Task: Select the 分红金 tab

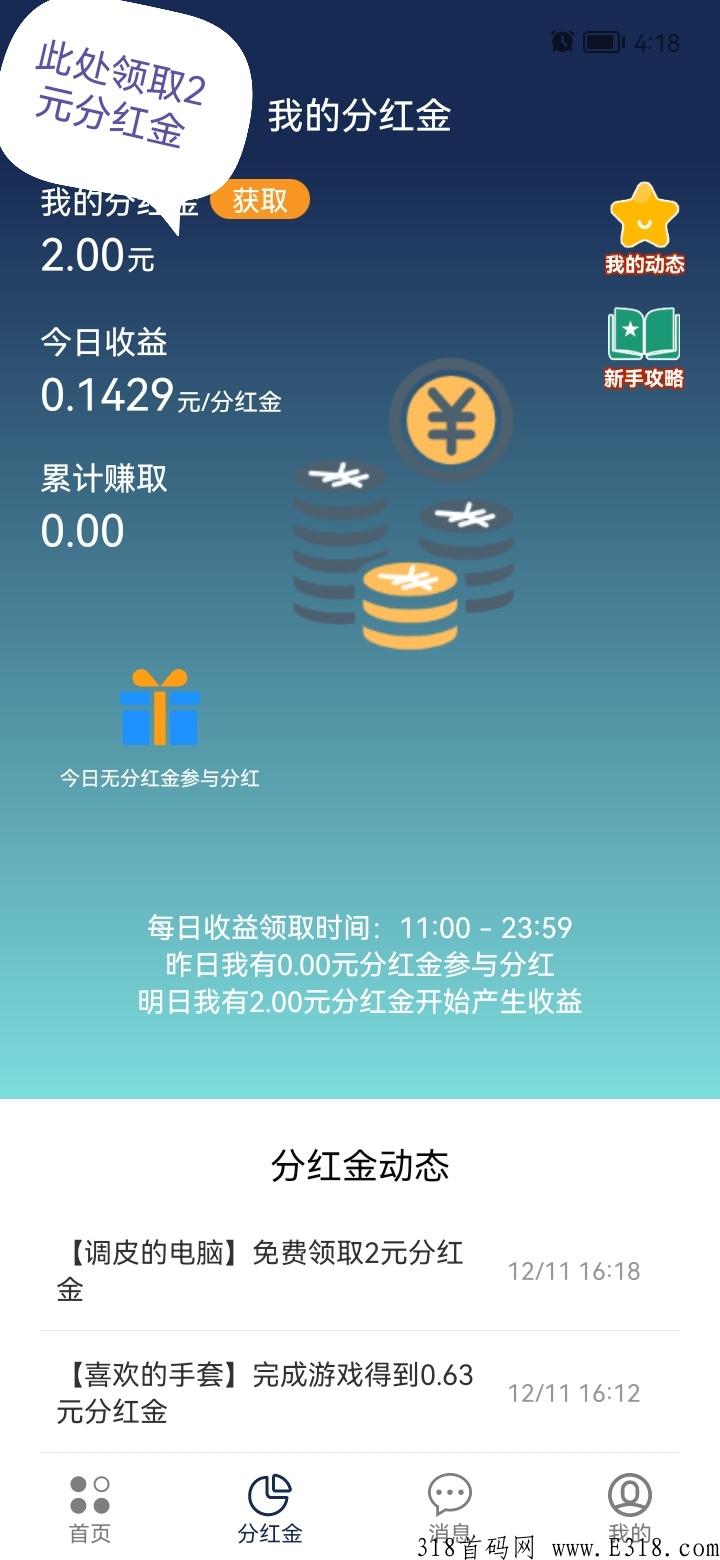Action: pyautogui.click(x=270, y=1508)
